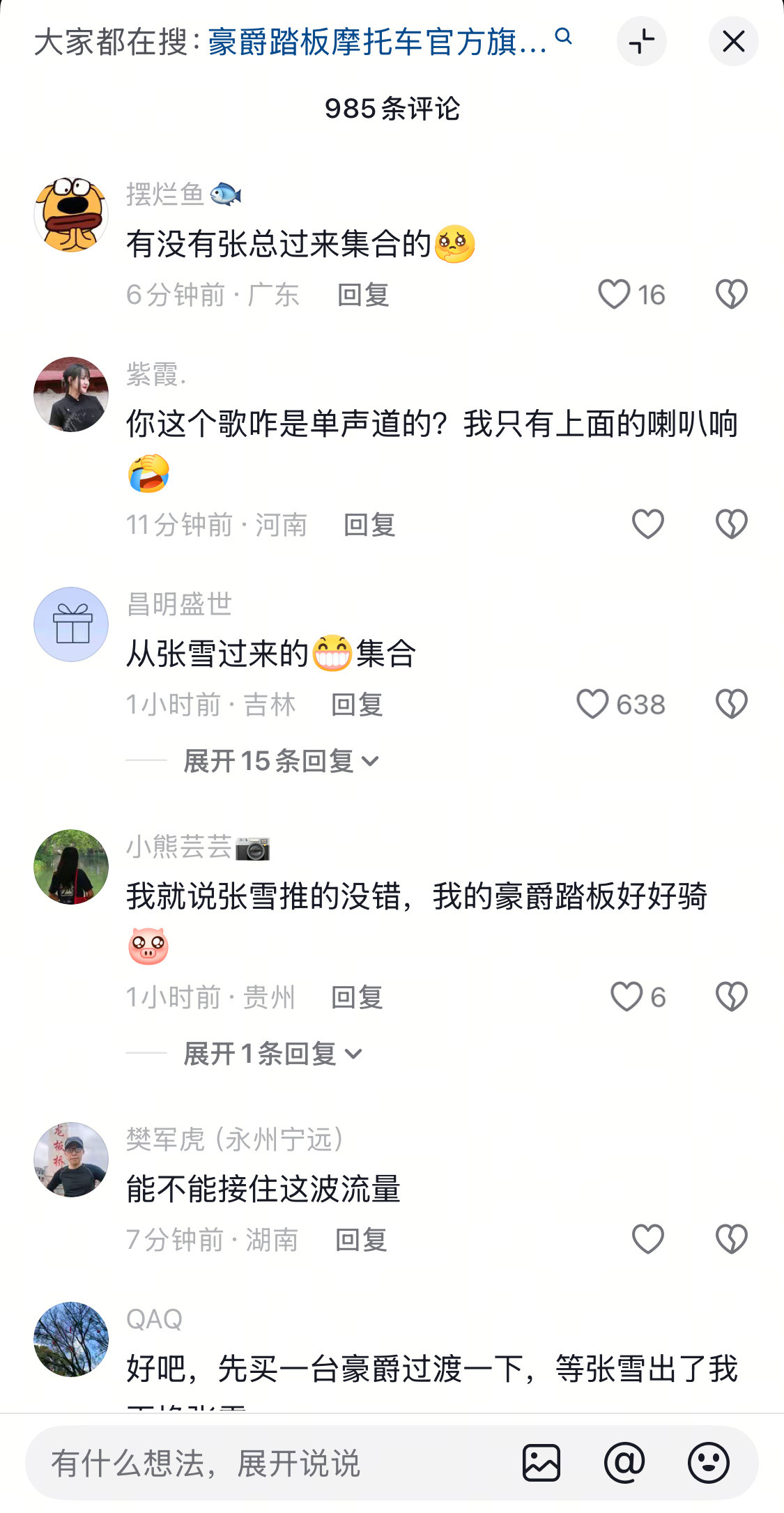This screenshot has width=784, height=1513.
Task: Like 昌明盛世's comment heart icon
Action: point(592,704)
